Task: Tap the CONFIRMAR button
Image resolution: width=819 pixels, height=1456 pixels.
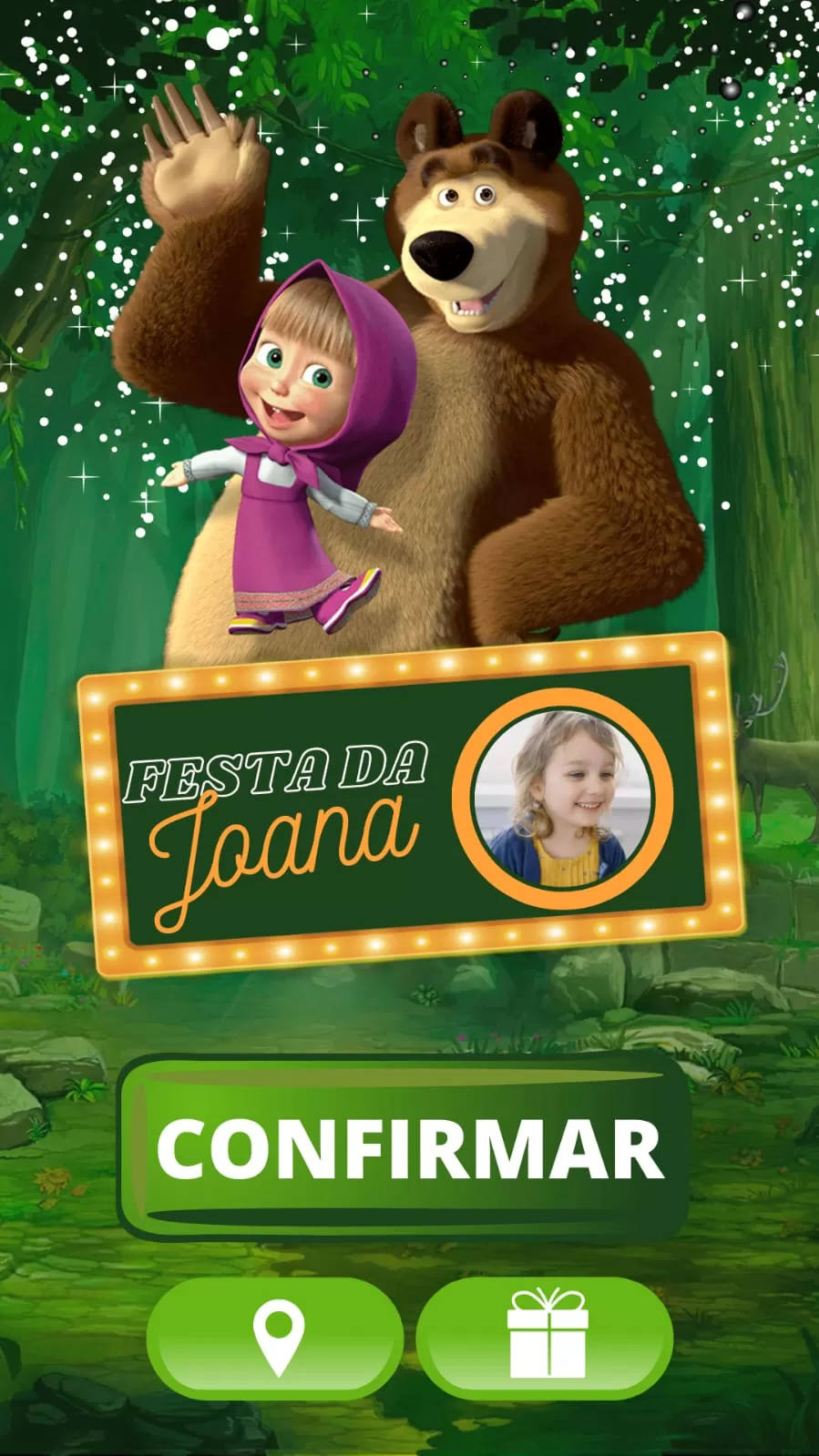Action: [x=404, y=1148]
